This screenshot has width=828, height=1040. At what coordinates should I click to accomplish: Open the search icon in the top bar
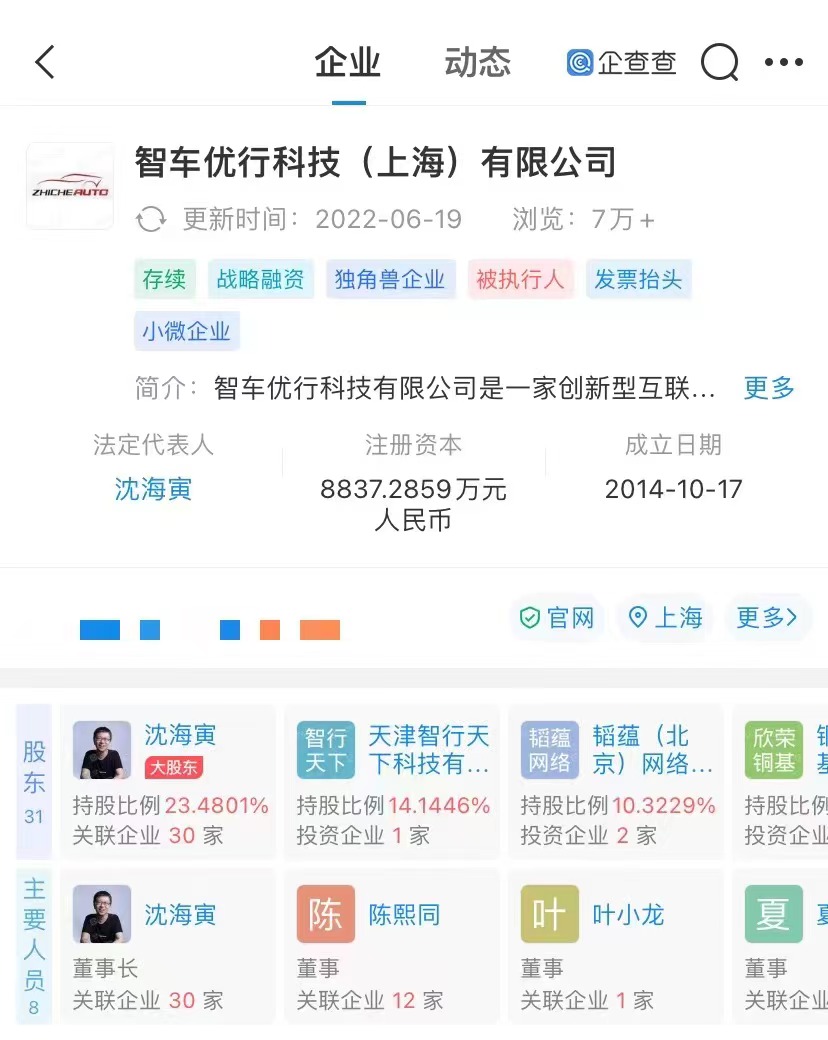pyautogui.click(x=719, y=61)
